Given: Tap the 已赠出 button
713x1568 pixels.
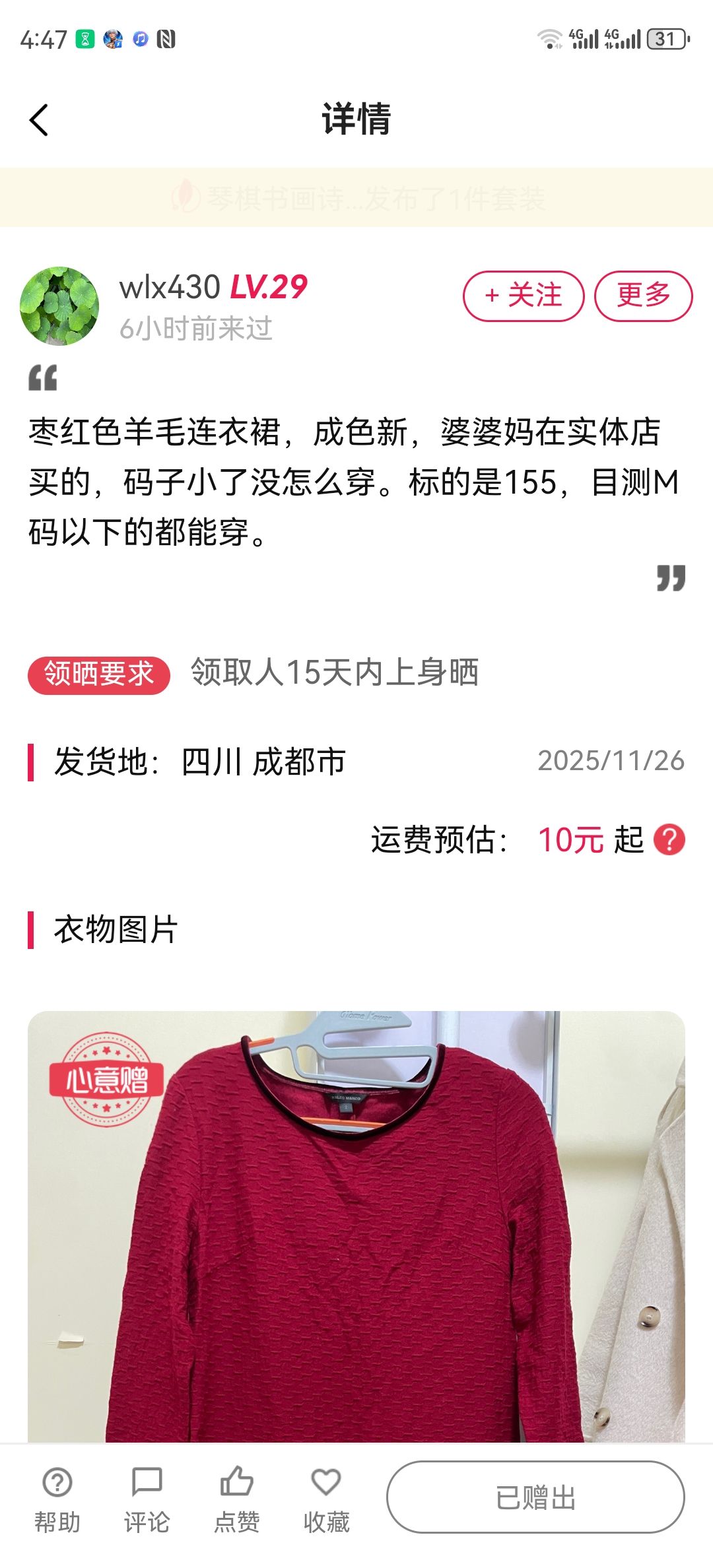Looking at the screenshot, I should click(535, 1497).
